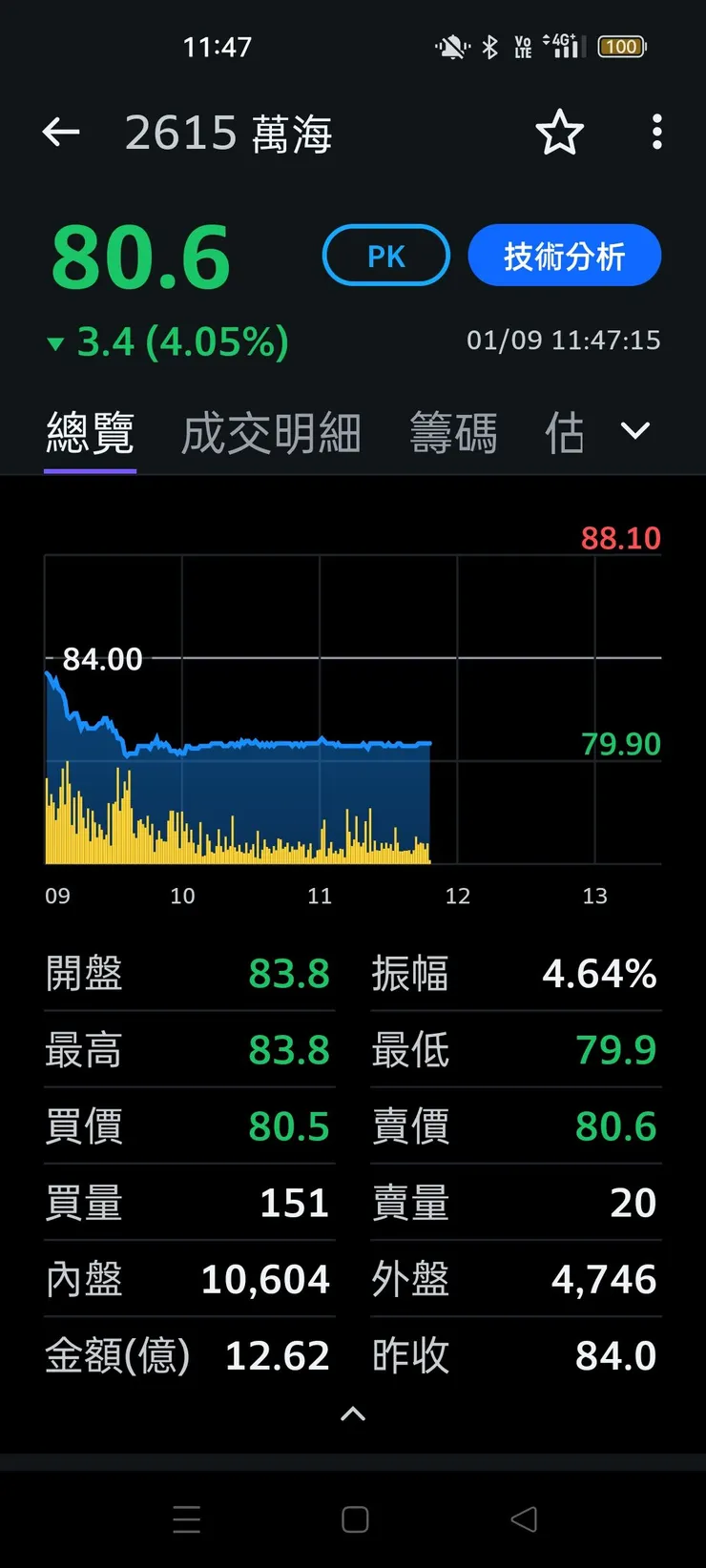Tap the VoLTE status indicator

click(523, 46)
